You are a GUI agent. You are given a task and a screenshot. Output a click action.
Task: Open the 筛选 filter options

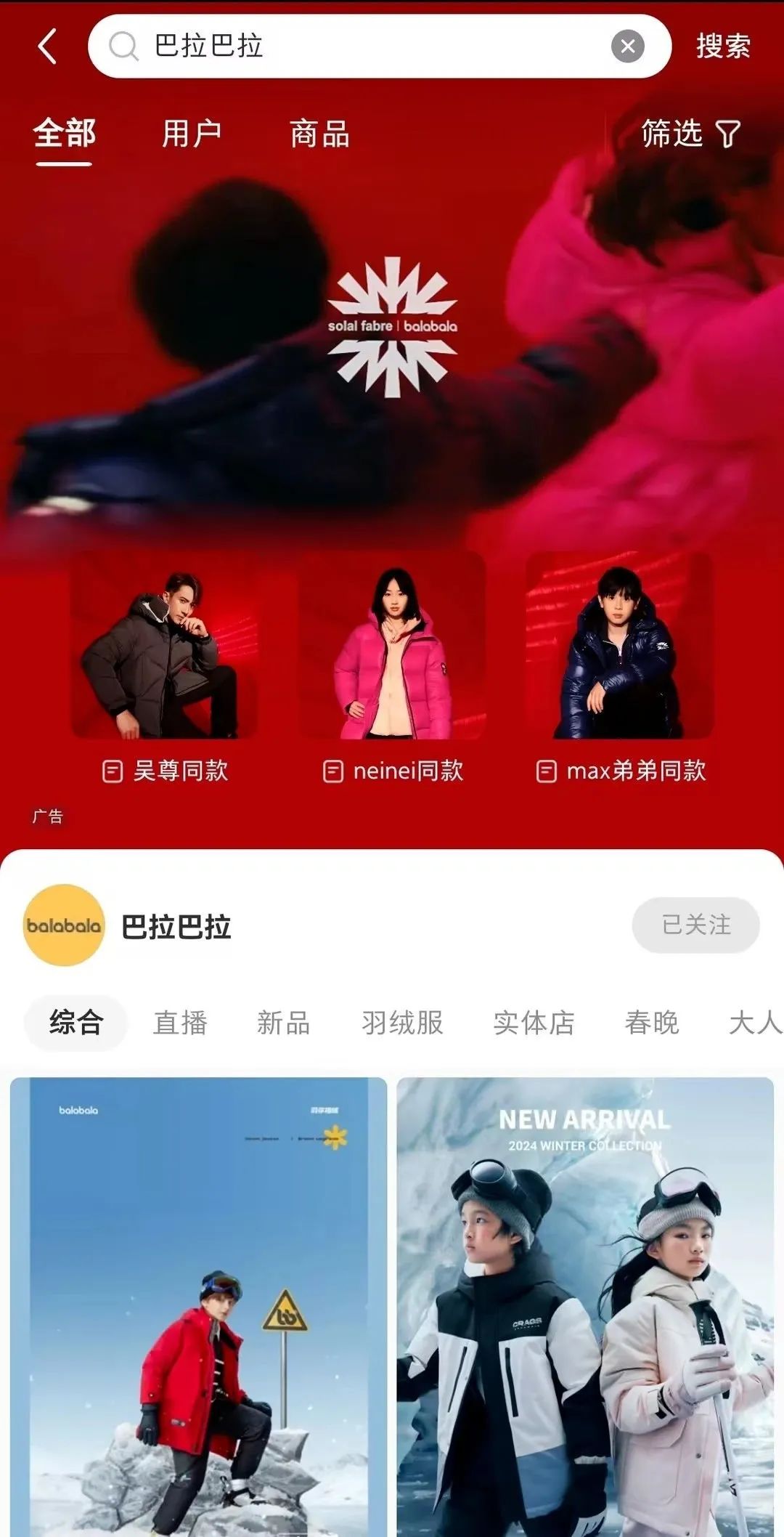690,134
